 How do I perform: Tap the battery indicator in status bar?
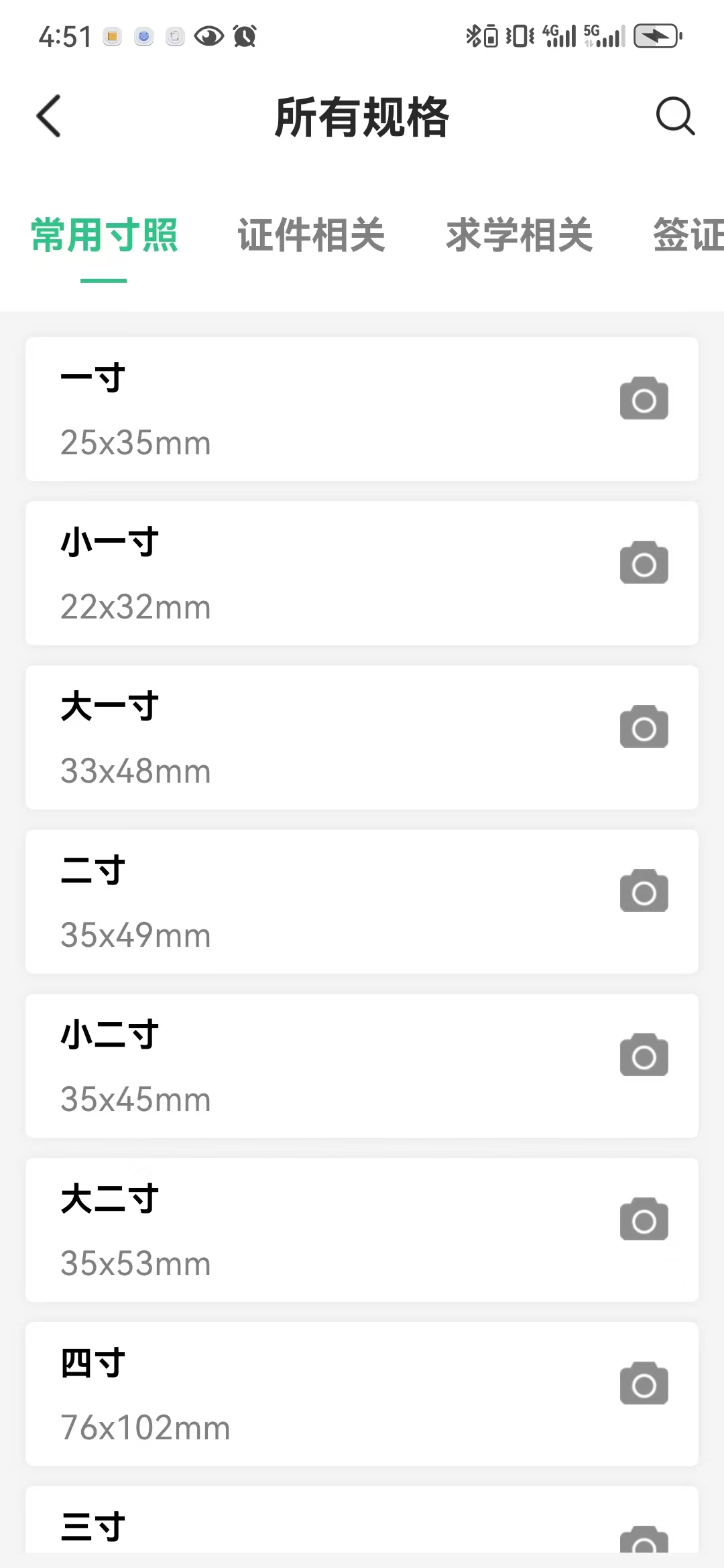tap(656, 36)
